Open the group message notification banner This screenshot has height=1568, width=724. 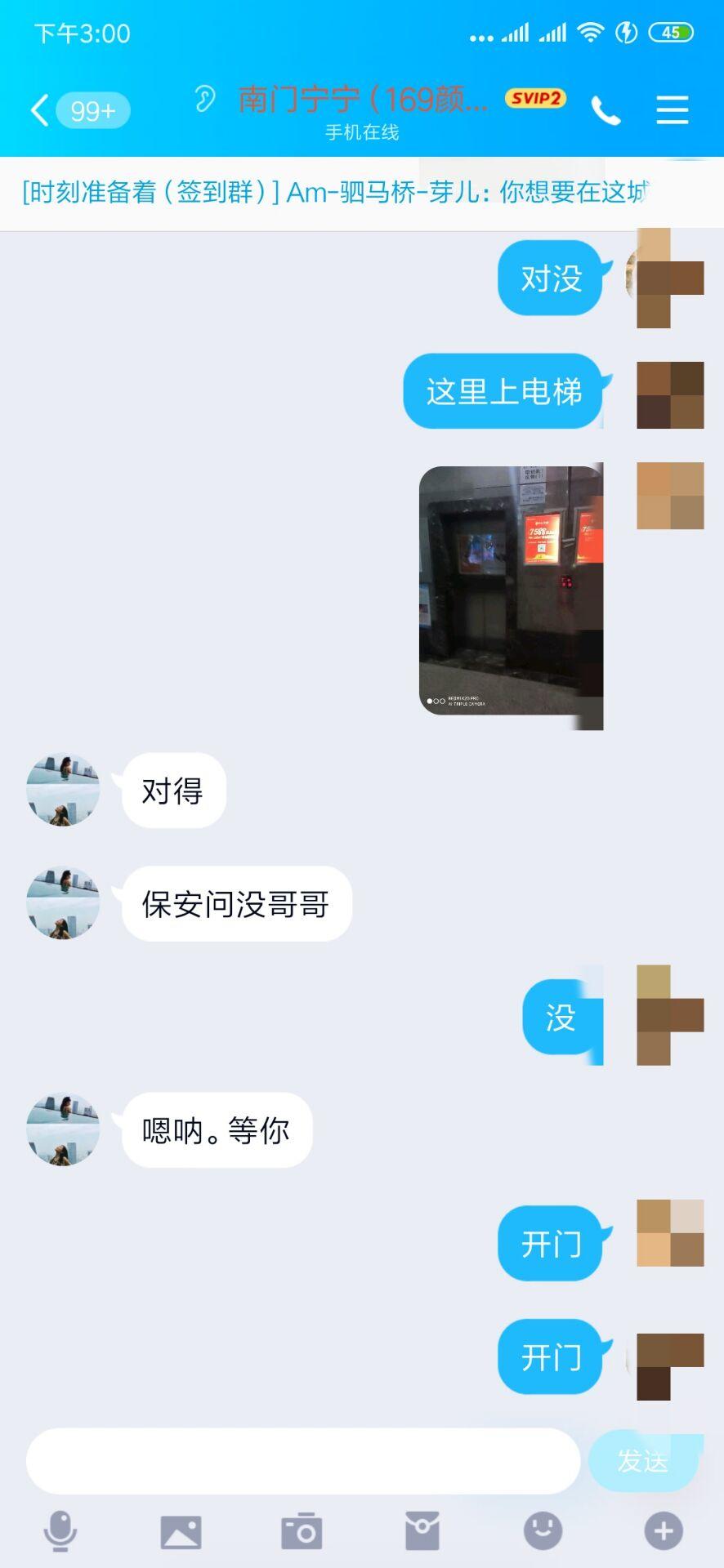tap(362, 193)
